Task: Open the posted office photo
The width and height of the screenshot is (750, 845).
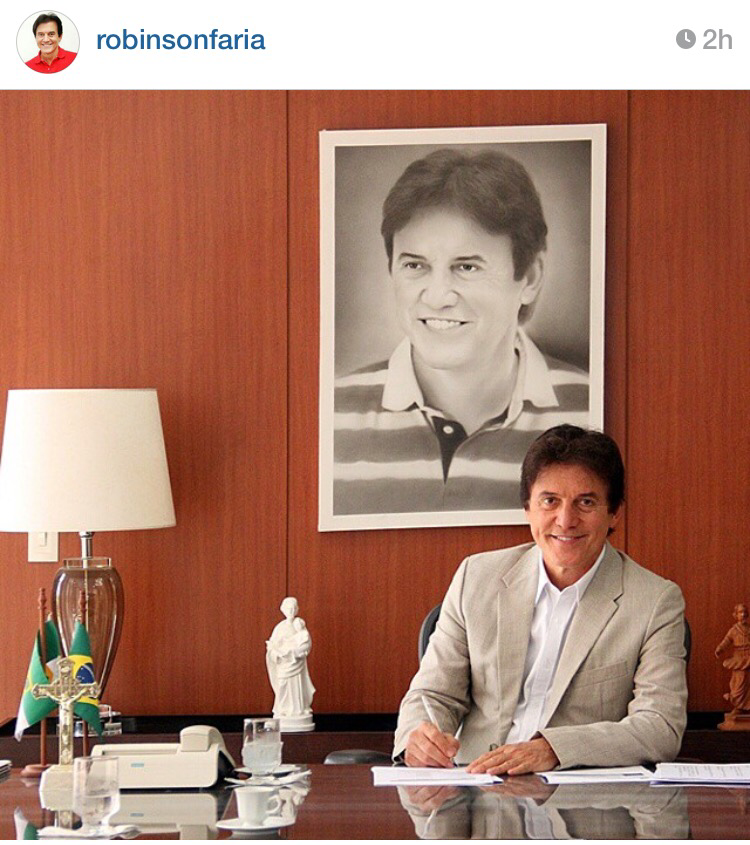Action: point(375,465)
